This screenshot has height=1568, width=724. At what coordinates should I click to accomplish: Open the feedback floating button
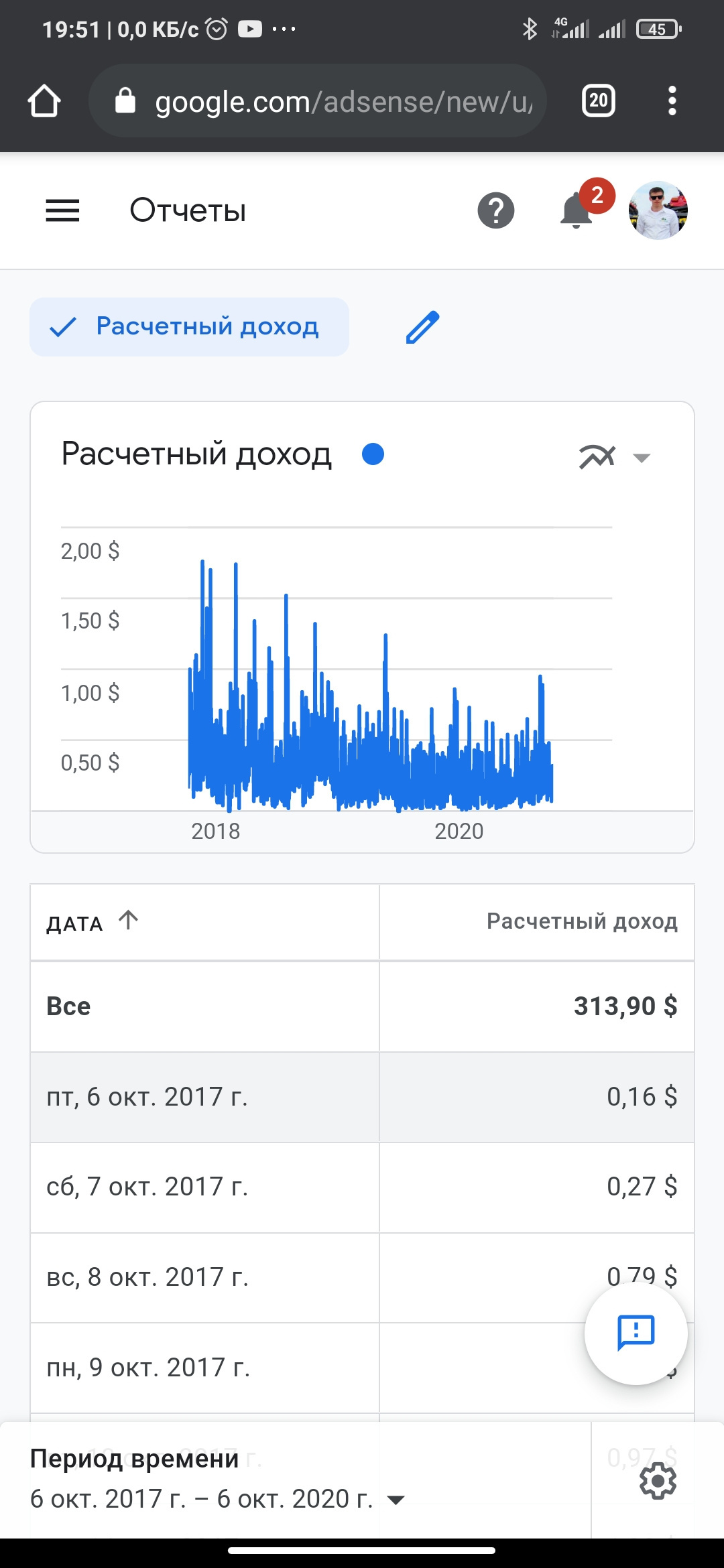636,1333
